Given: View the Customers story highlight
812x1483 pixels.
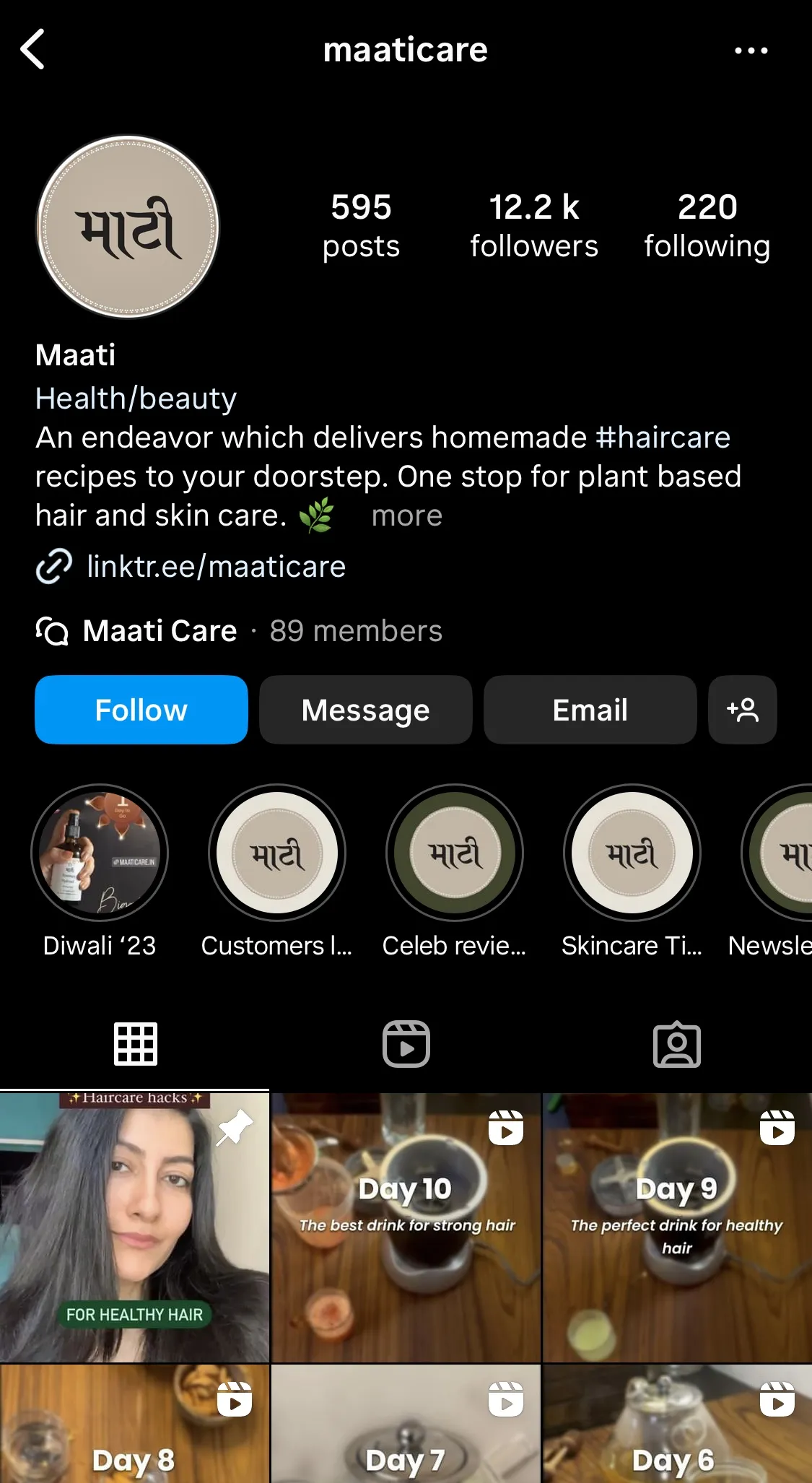Looking at the screenshot, I should (277, 853).
